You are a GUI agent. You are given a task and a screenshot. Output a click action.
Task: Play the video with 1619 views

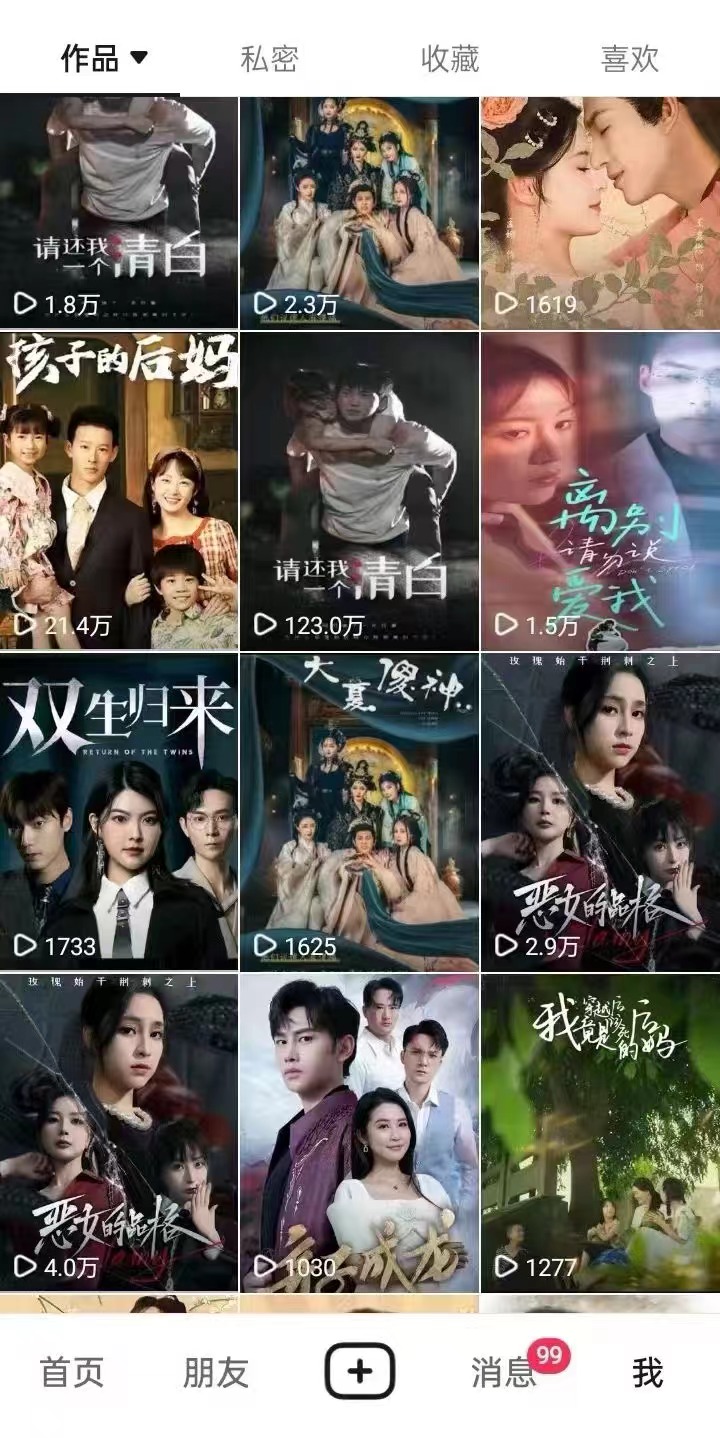click(600, 212)
